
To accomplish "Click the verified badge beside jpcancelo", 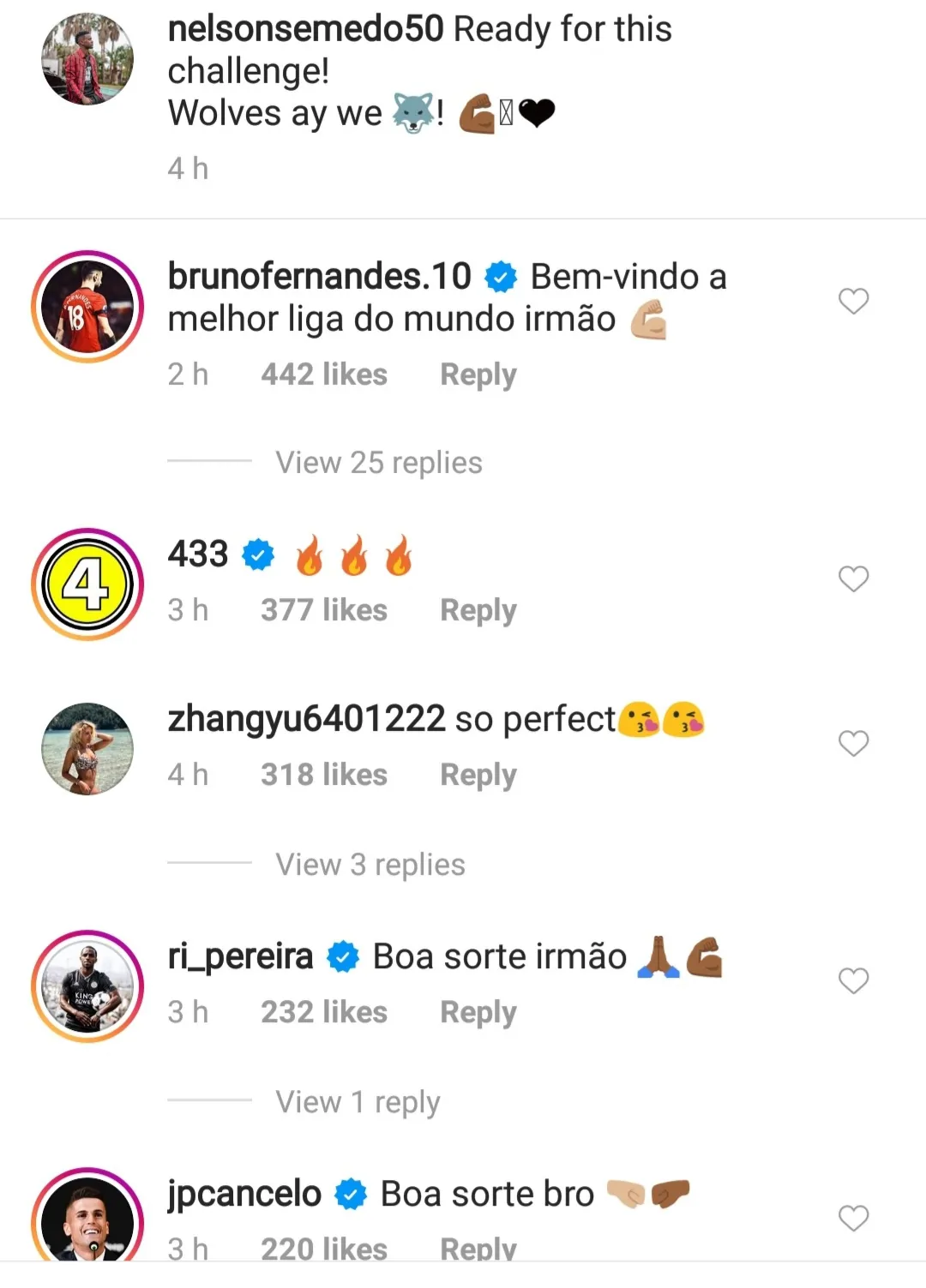I will click(352, 1191).
